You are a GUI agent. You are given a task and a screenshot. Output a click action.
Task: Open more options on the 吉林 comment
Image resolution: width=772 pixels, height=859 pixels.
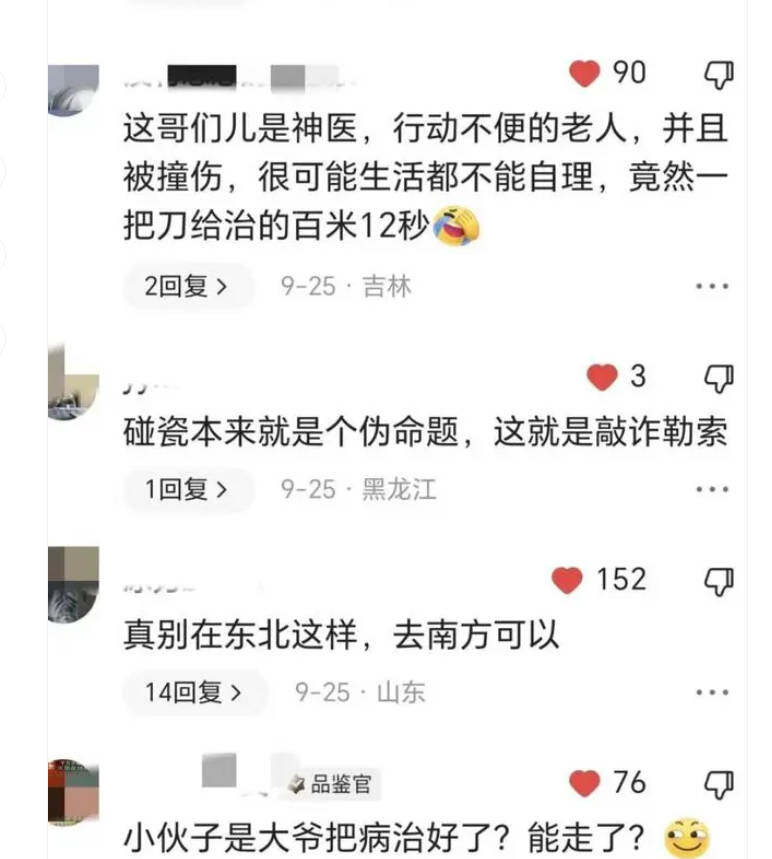point(712,287)
